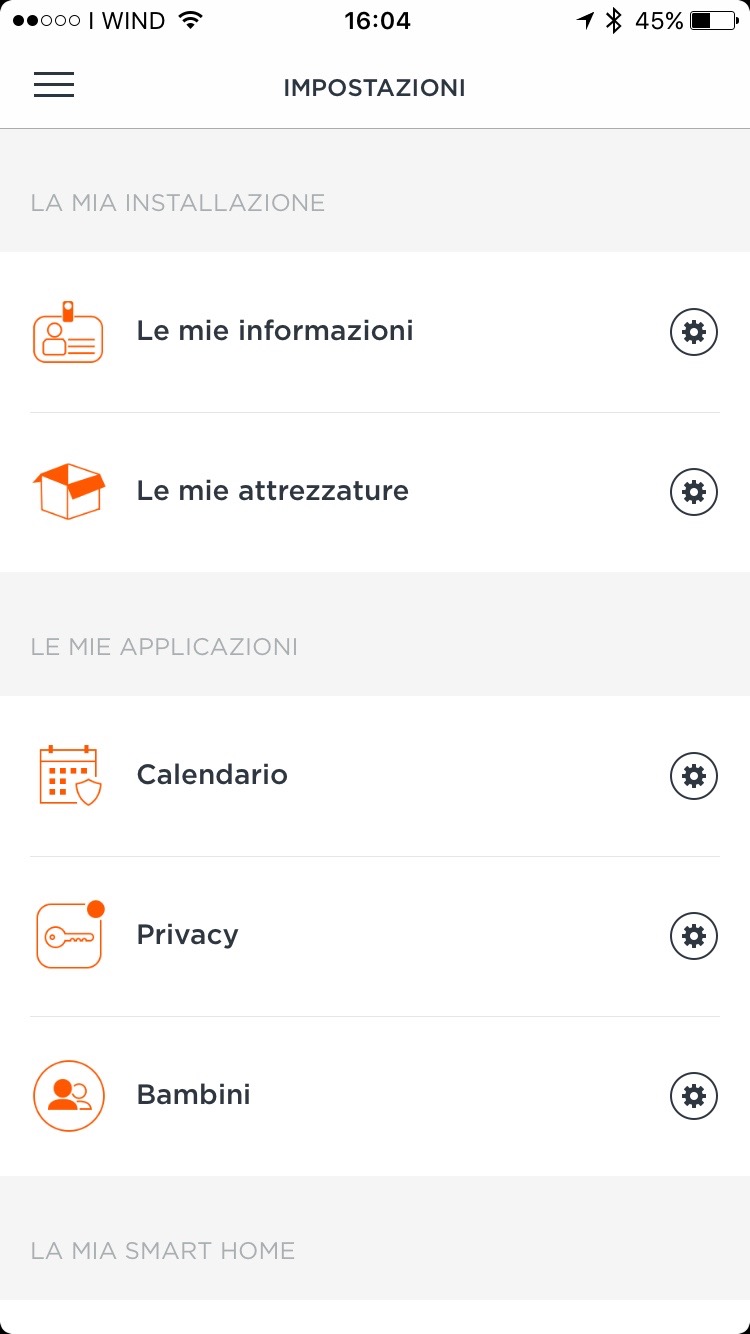Open the Le mie informazioni row
The width and height of the screenshot is (750, 1334).
click(275, 331)
